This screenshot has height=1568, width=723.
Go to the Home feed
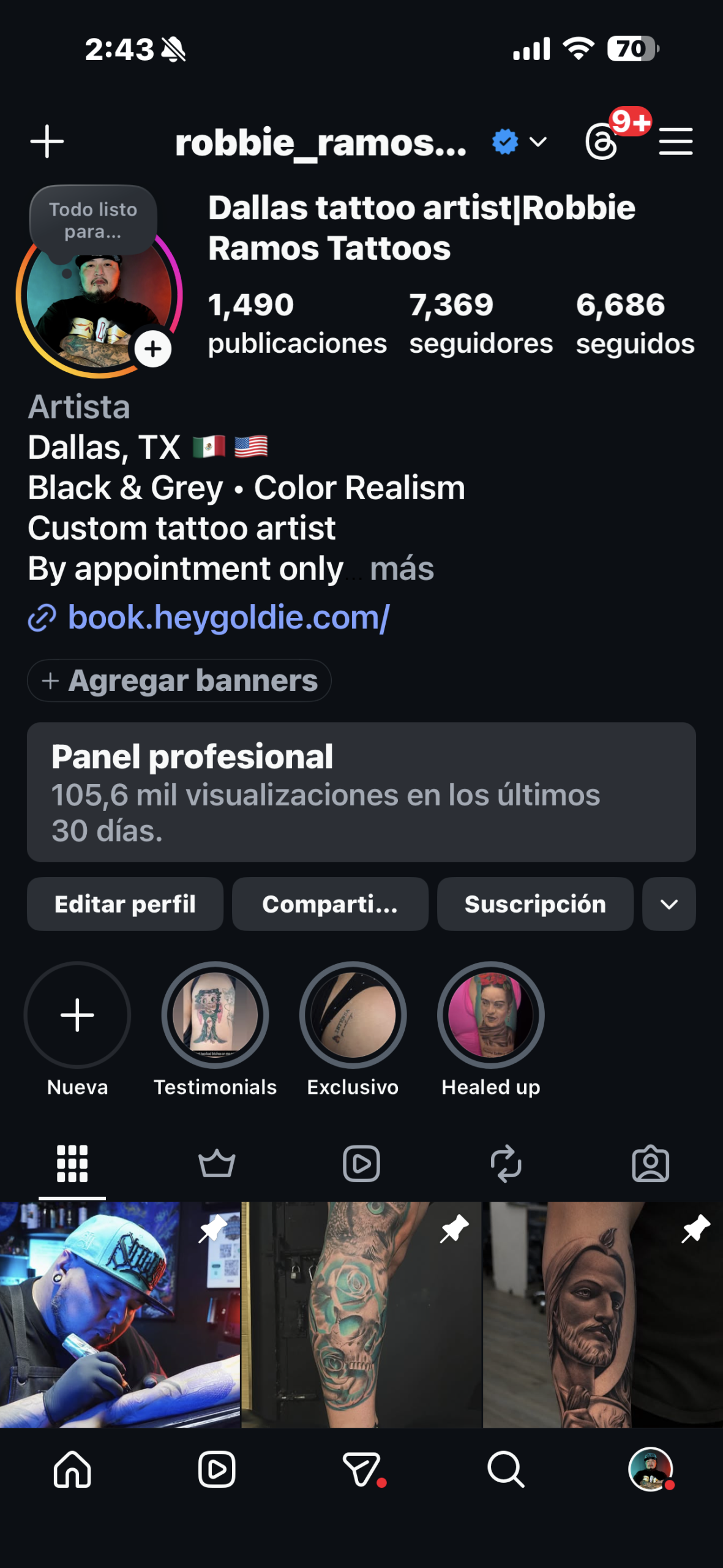(x=72, y=1469)
